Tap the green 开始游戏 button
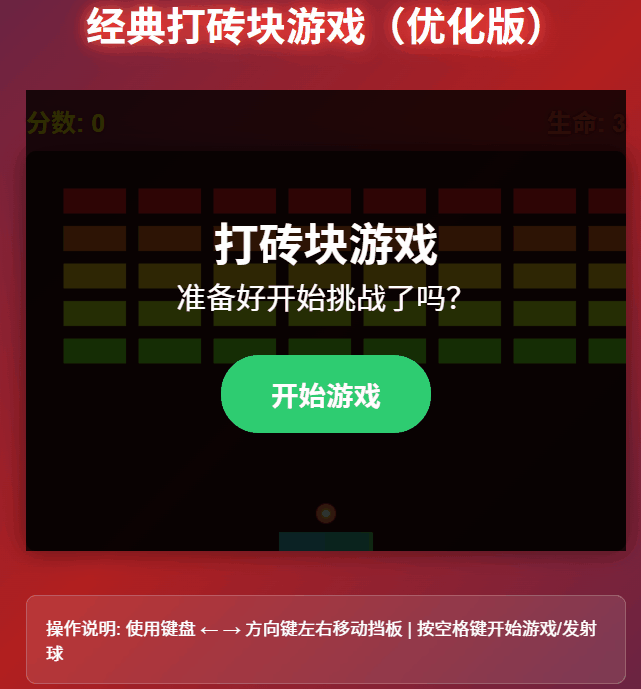Screen dimensions: 641x689 click(x=325, y=394)
